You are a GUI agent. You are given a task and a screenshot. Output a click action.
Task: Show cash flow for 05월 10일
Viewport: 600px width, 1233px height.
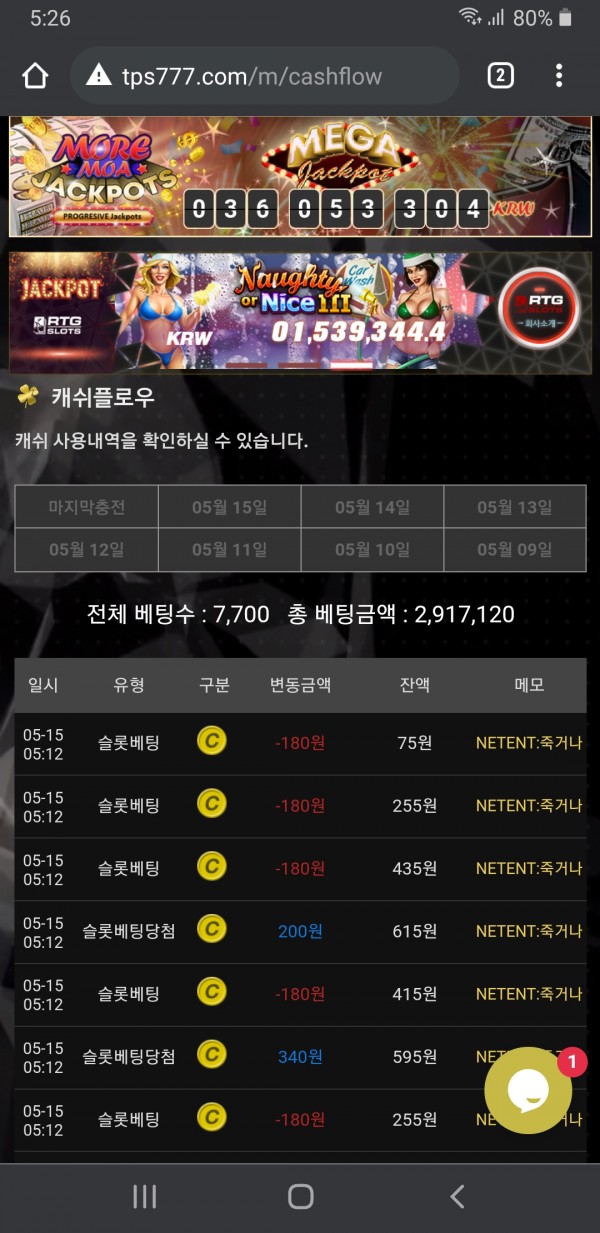point(372,549)
